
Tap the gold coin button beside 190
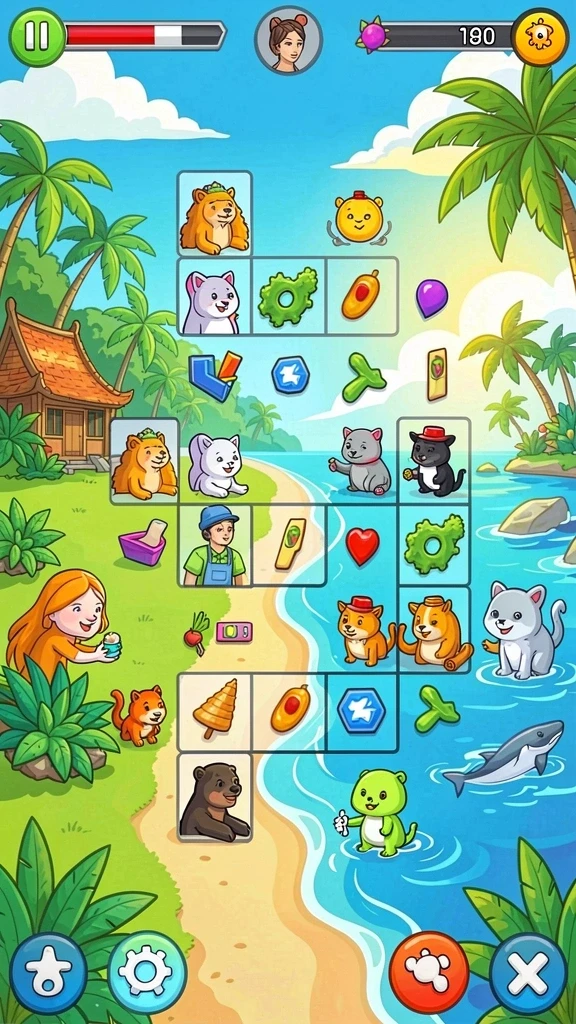click(x=539, y=37)
